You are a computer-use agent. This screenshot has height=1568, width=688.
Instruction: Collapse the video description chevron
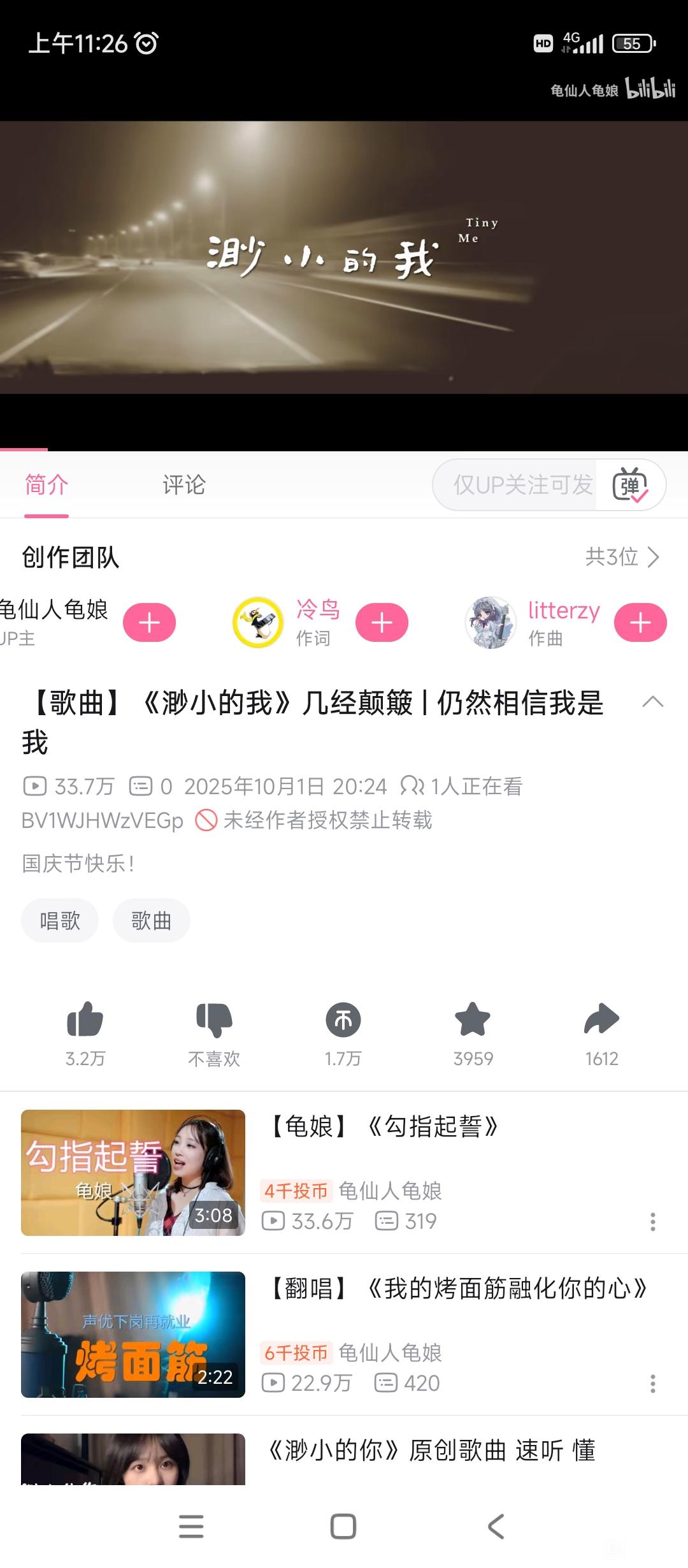point(653,702)
